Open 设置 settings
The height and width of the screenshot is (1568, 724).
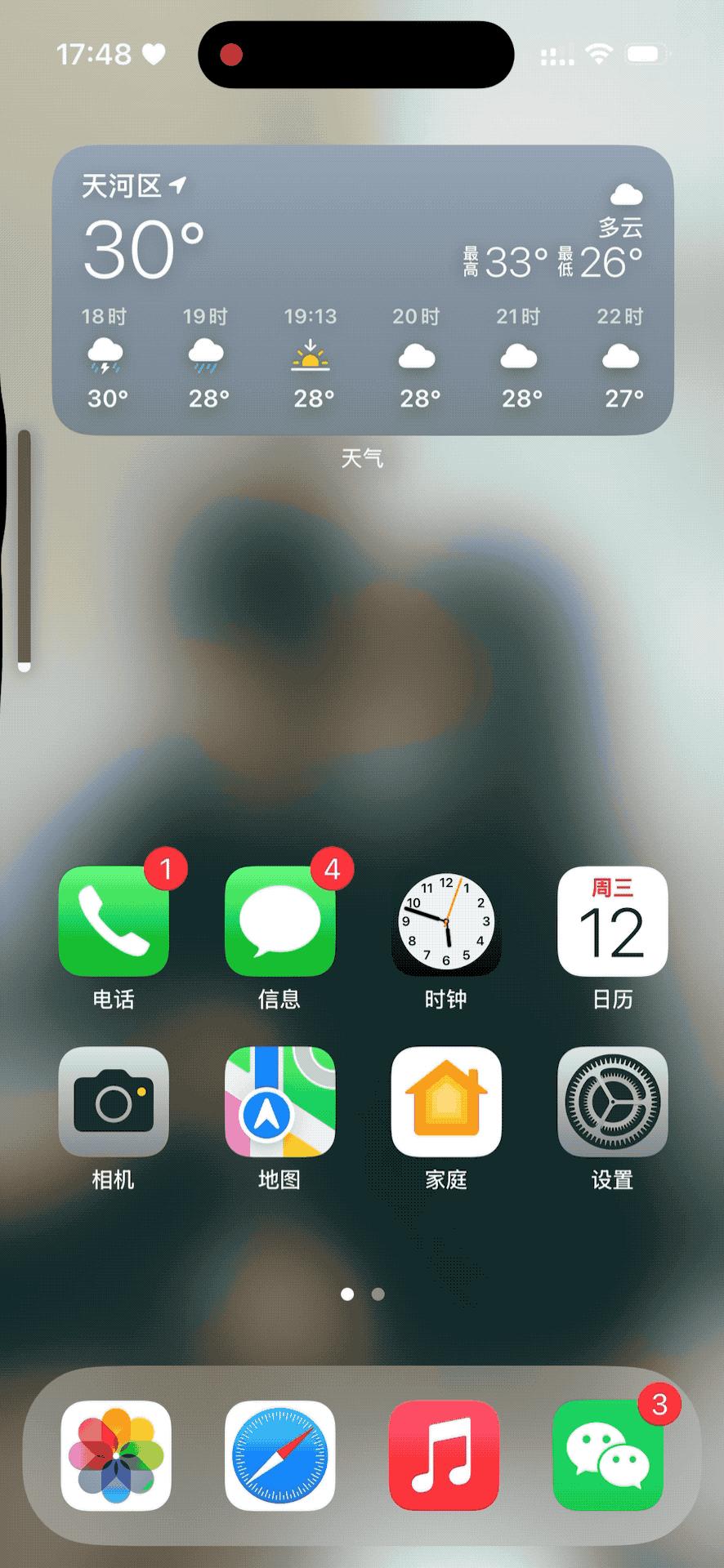click(x=612, y=1102)
